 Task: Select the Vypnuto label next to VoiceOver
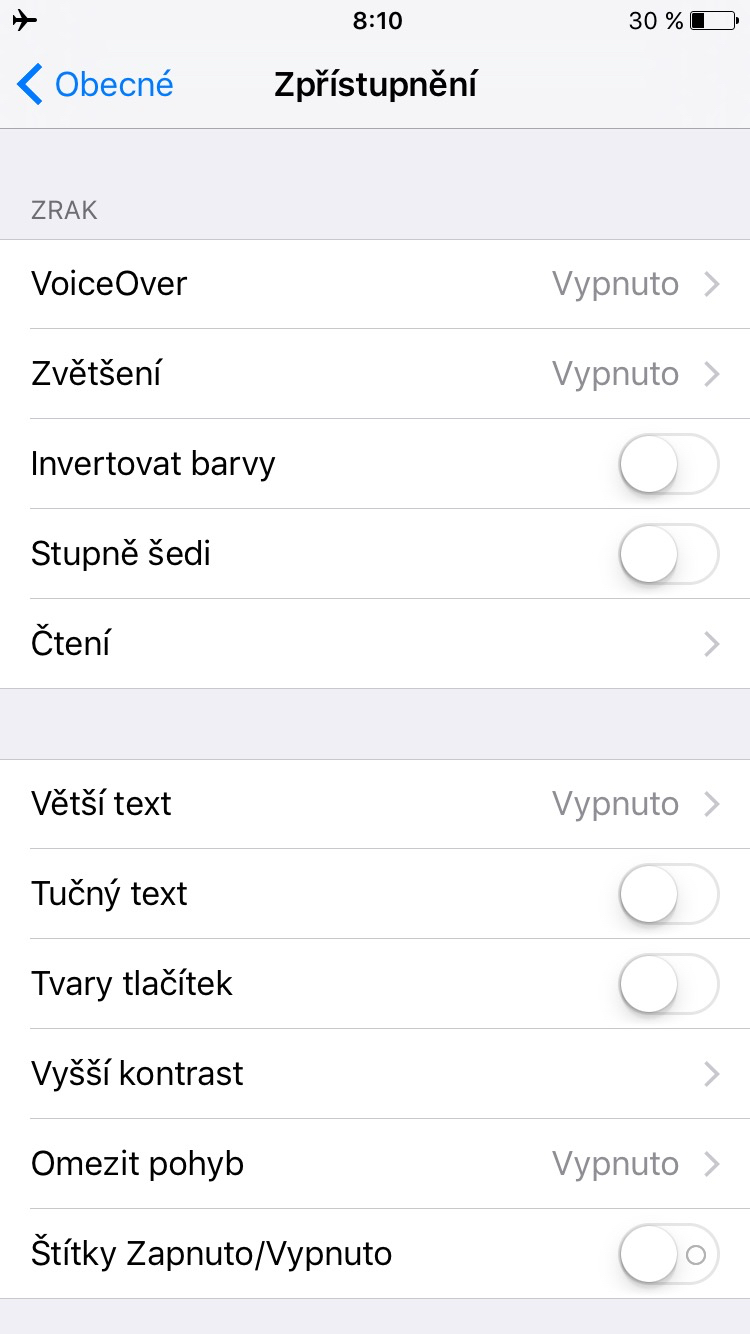click(615, 284)
